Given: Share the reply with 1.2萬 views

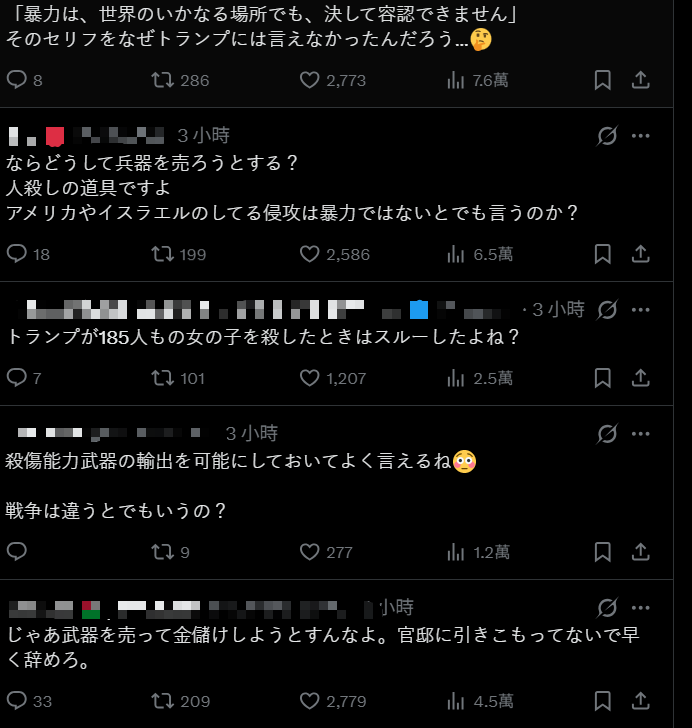Looking at the screenshot, I should [641, 552].
